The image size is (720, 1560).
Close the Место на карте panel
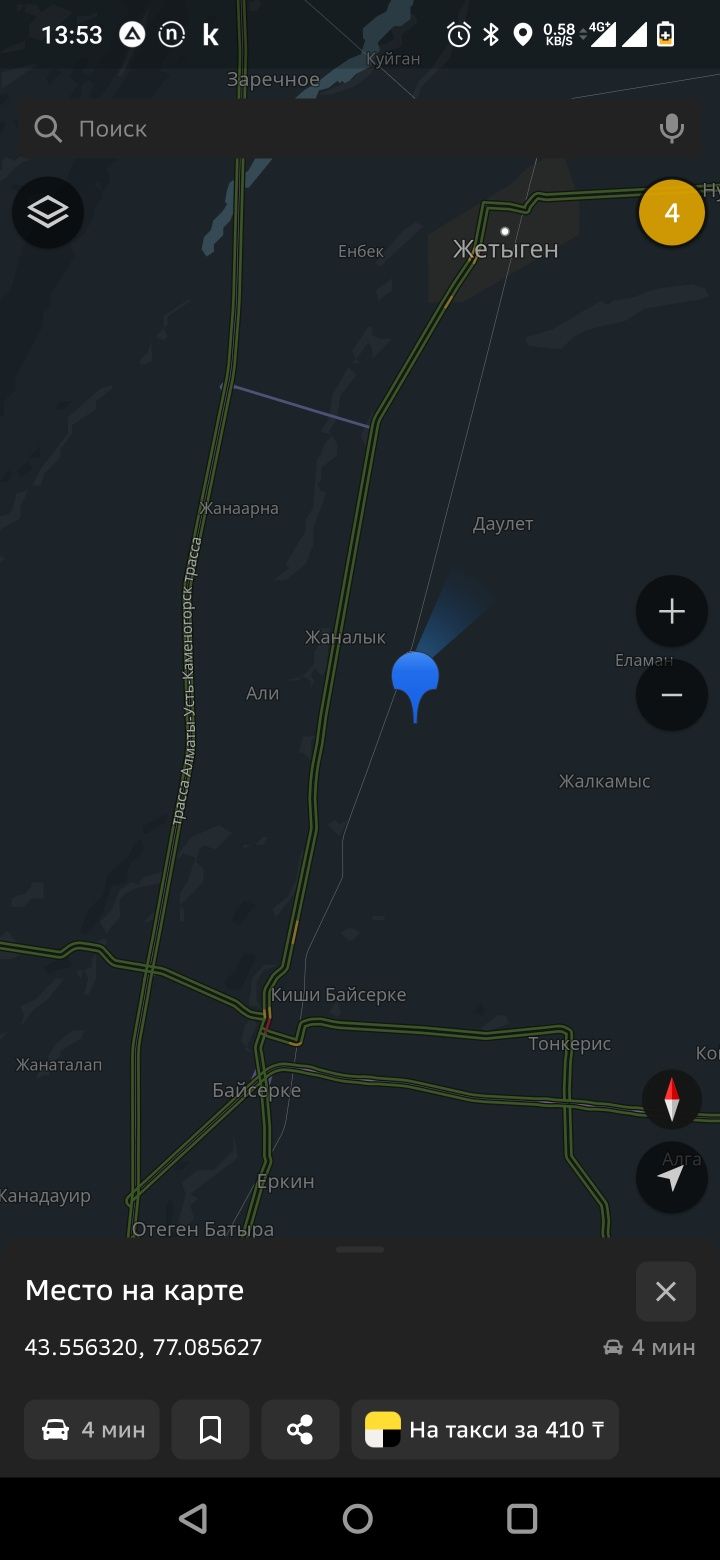[665, 1291]
